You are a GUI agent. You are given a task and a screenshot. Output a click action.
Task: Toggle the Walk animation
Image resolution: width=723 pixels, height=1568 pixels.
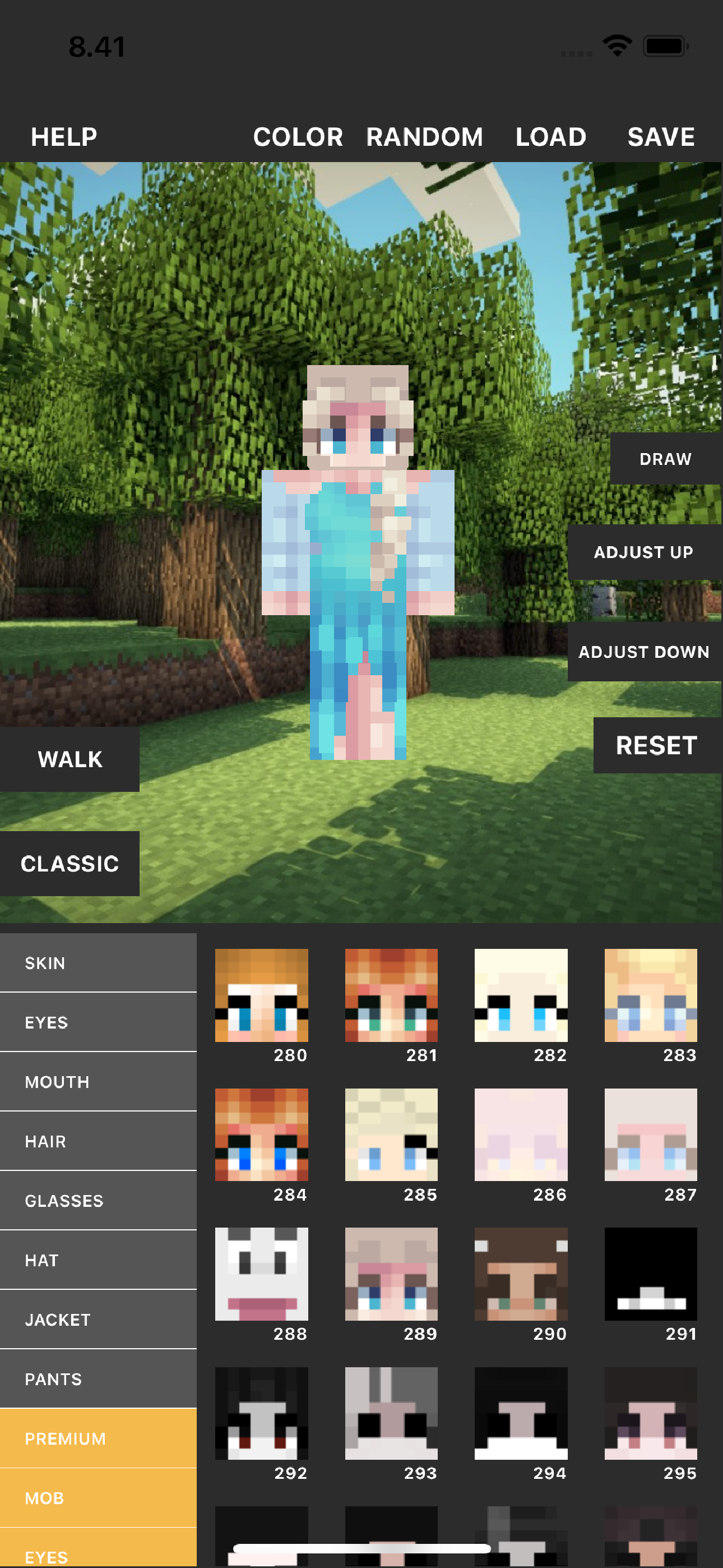pos(70,759)
